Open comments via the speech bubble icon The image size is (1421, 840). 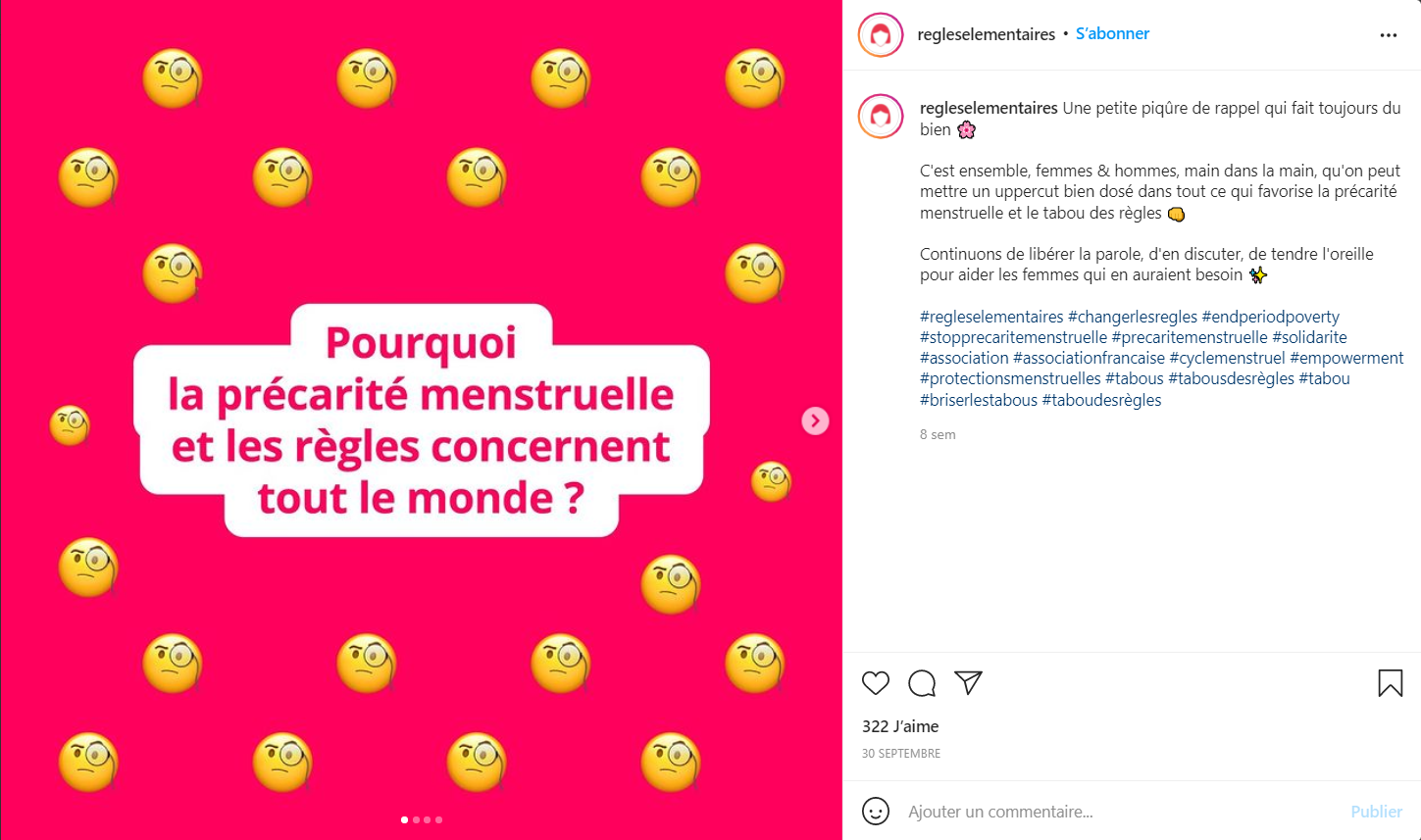pyautogui.click(x=922, y=683)
